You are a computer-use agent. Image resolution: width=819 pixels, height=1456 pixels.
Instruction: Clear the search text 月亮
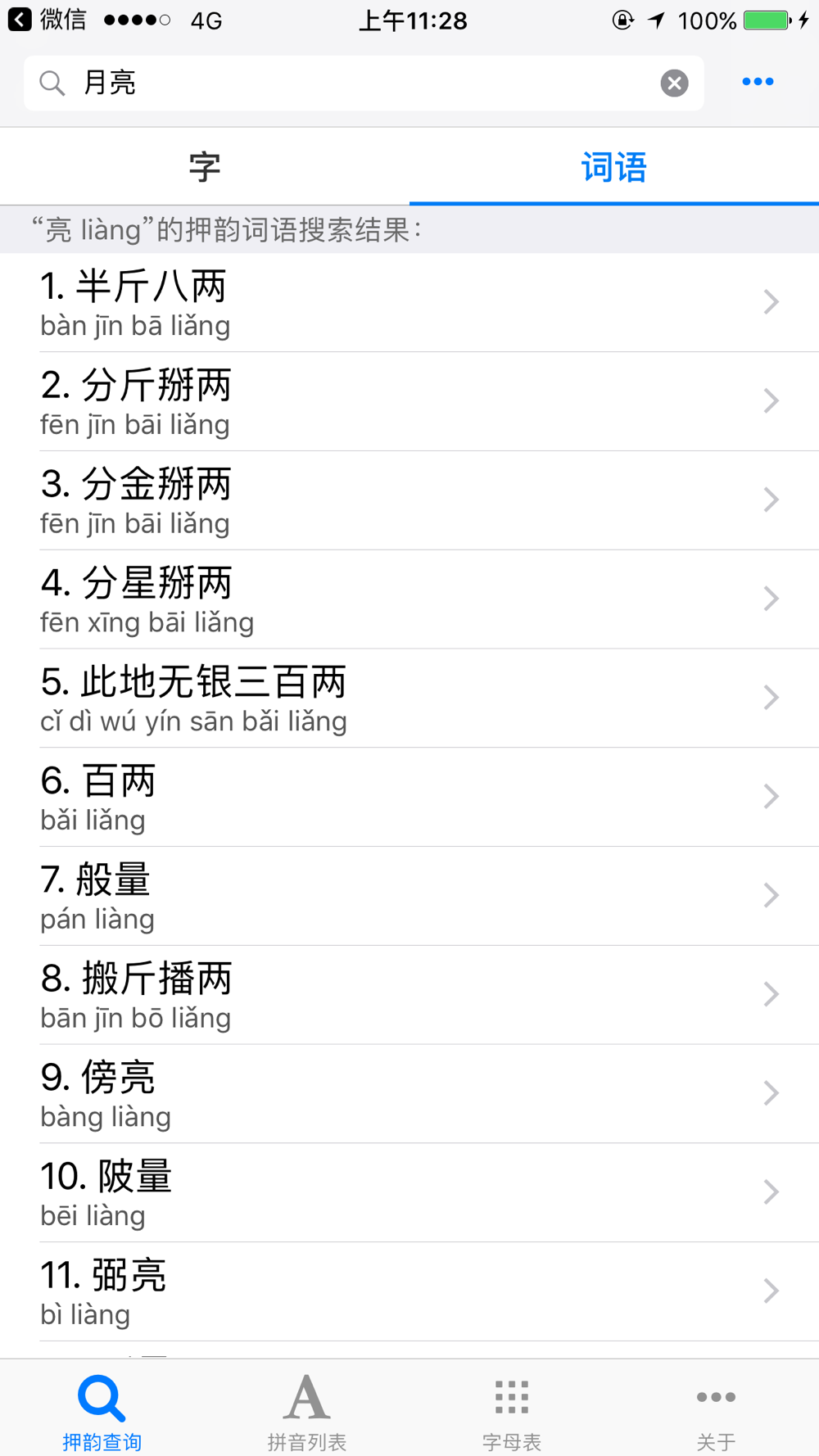(674, 83)
